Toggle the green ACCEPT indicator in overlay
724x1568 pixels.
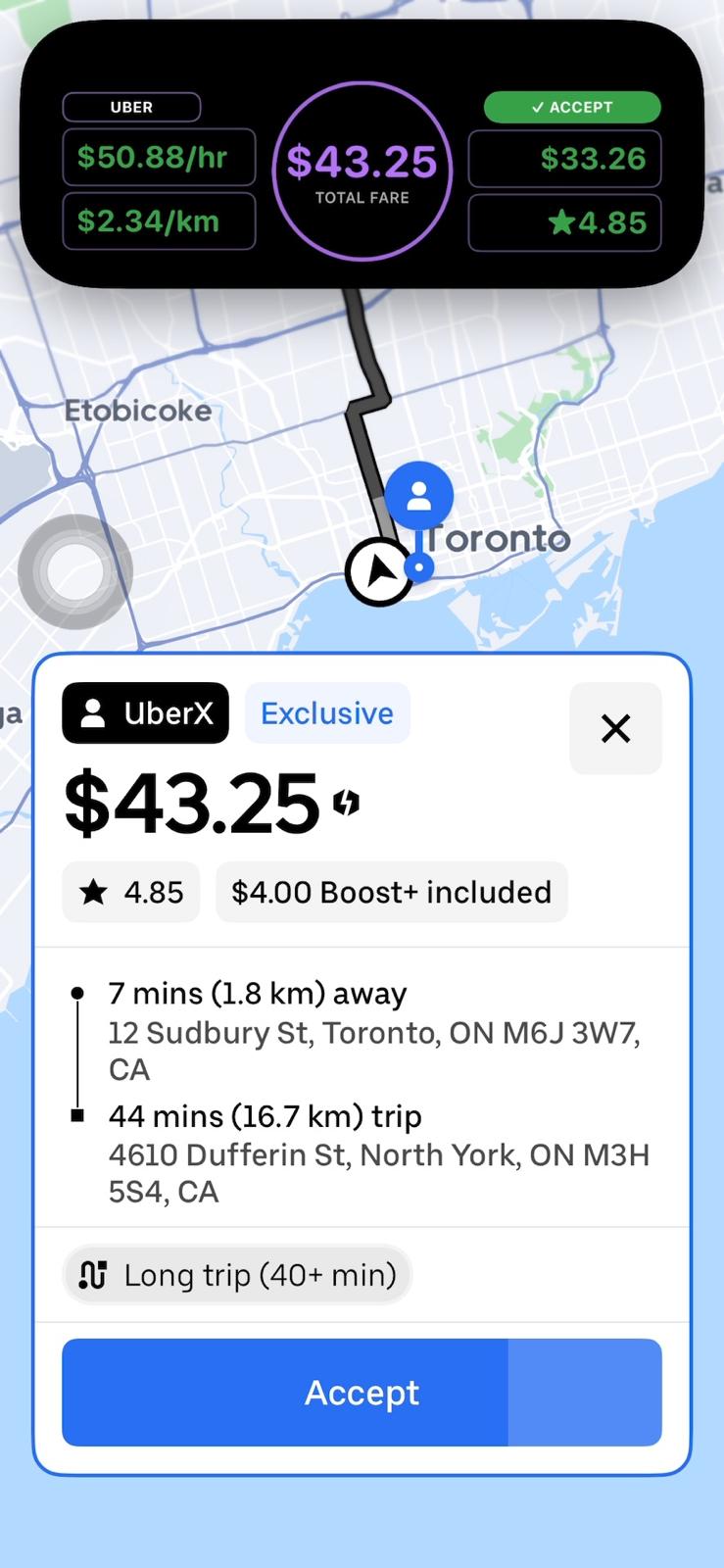tap(572, 107)
